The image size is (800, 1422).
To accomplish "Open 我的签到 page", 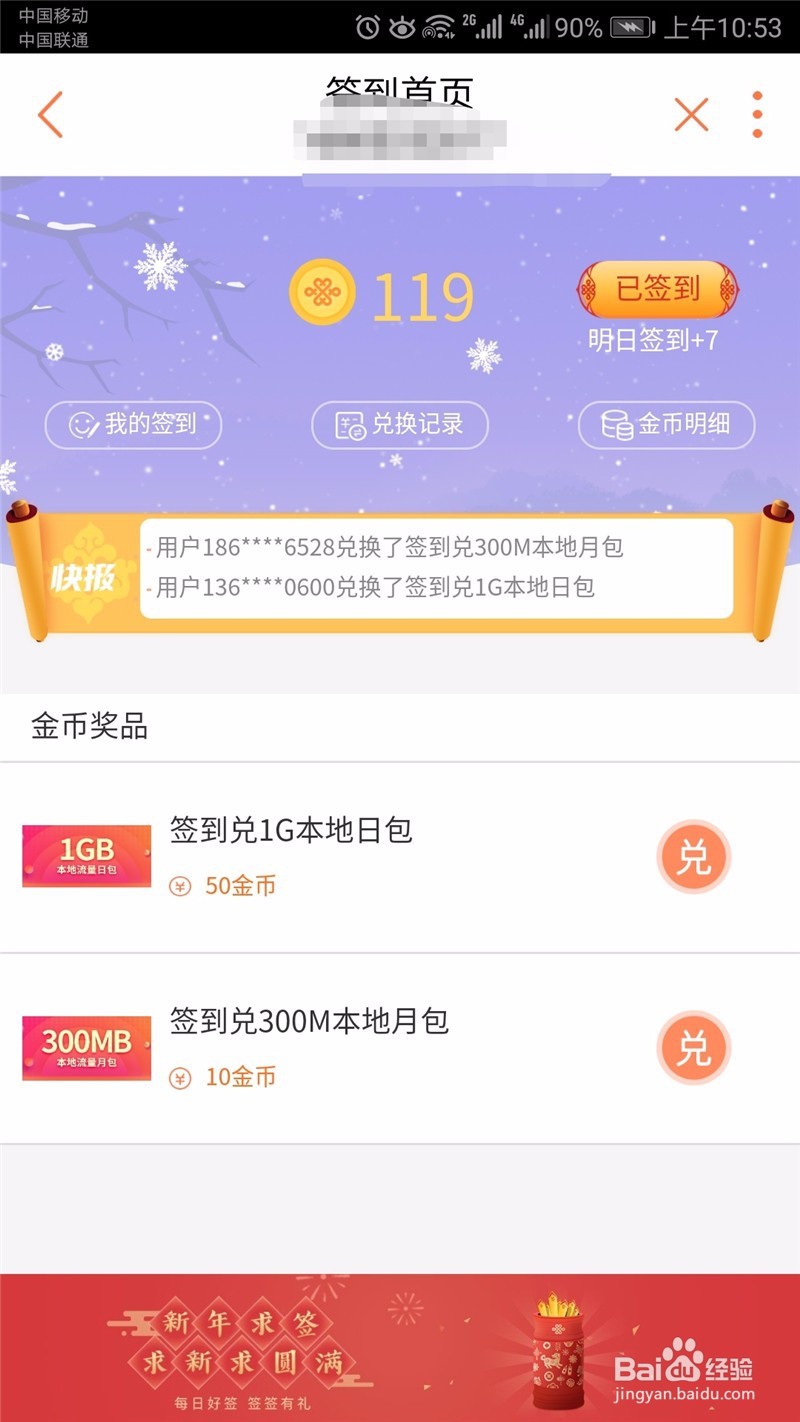I will [x=133, y=425].
